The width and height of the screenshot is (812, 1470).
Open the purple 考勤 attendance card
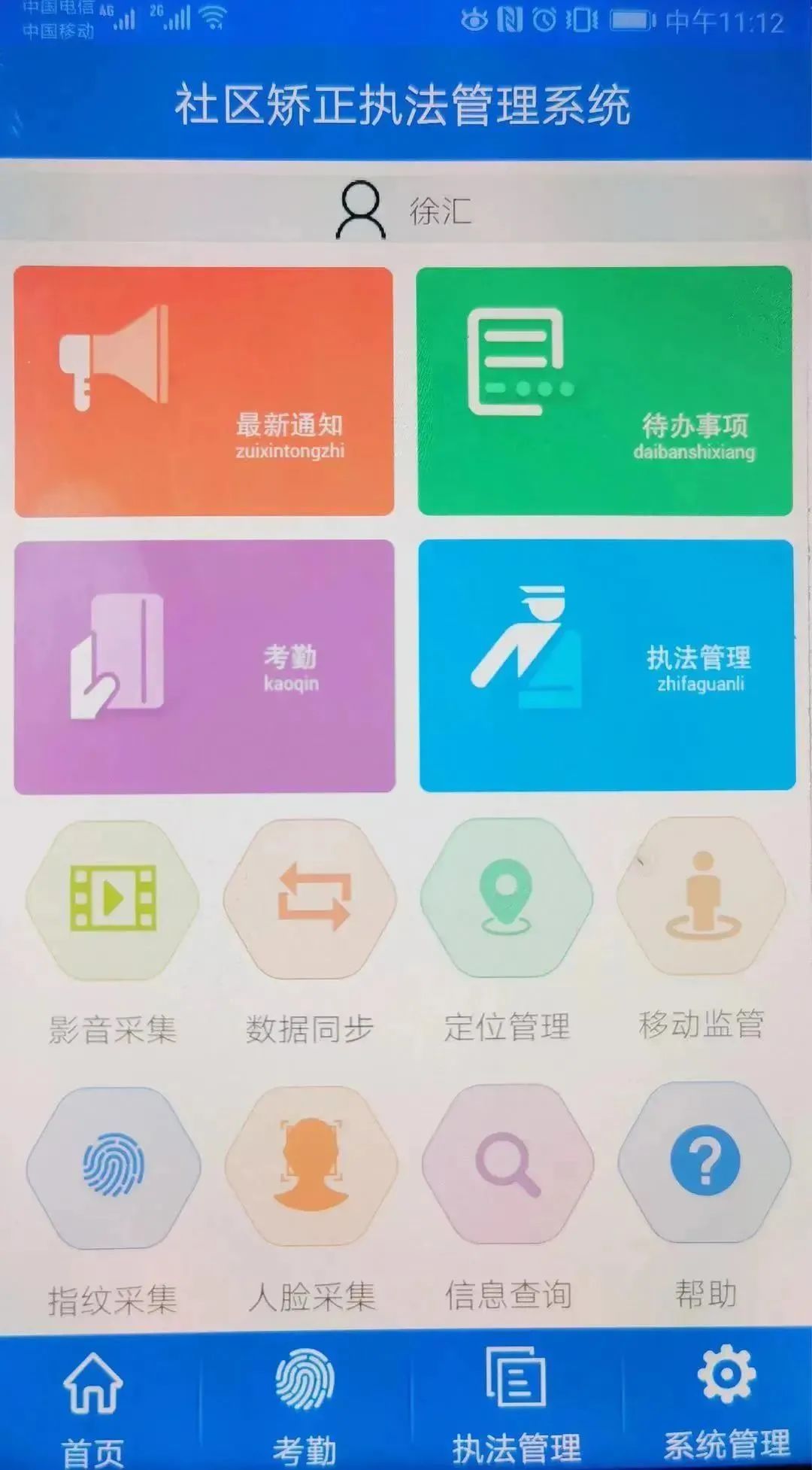(x=205, y=667)
